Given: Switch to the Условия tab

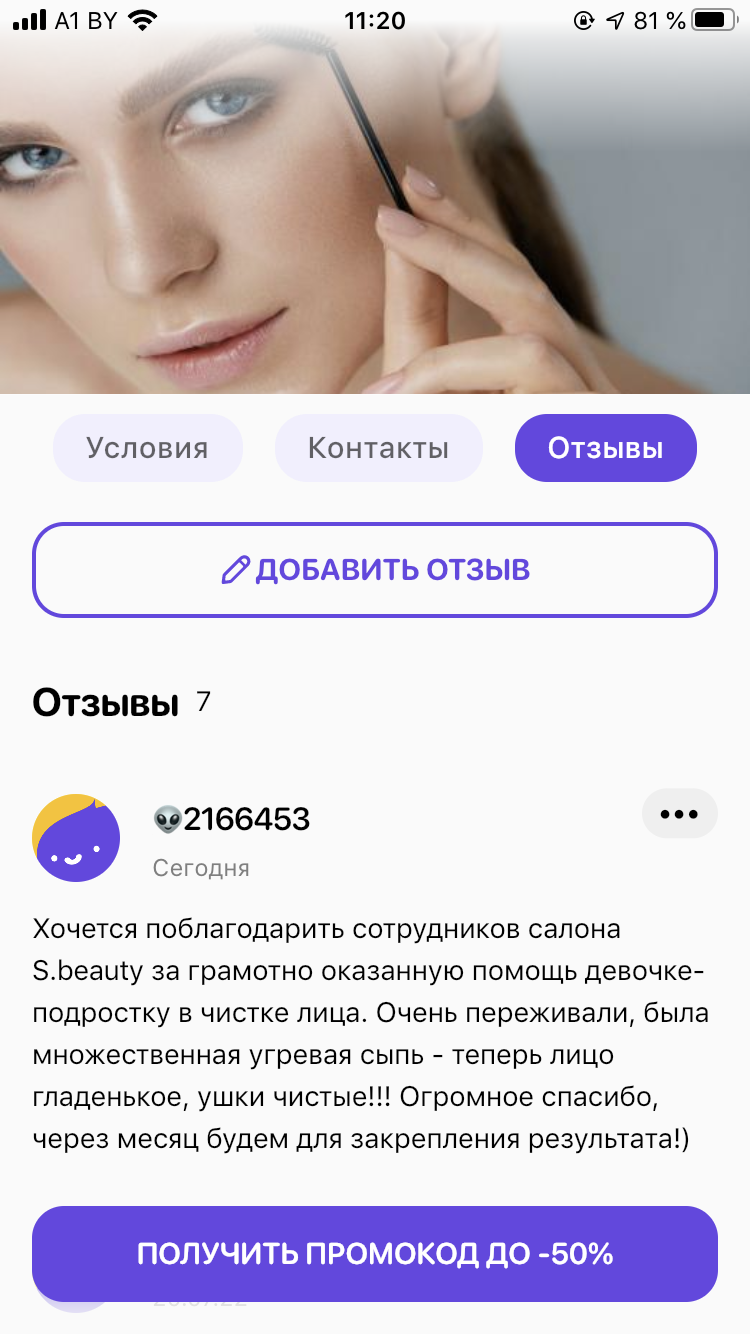Looking at the screenshot, I should (x=147, y=448).
